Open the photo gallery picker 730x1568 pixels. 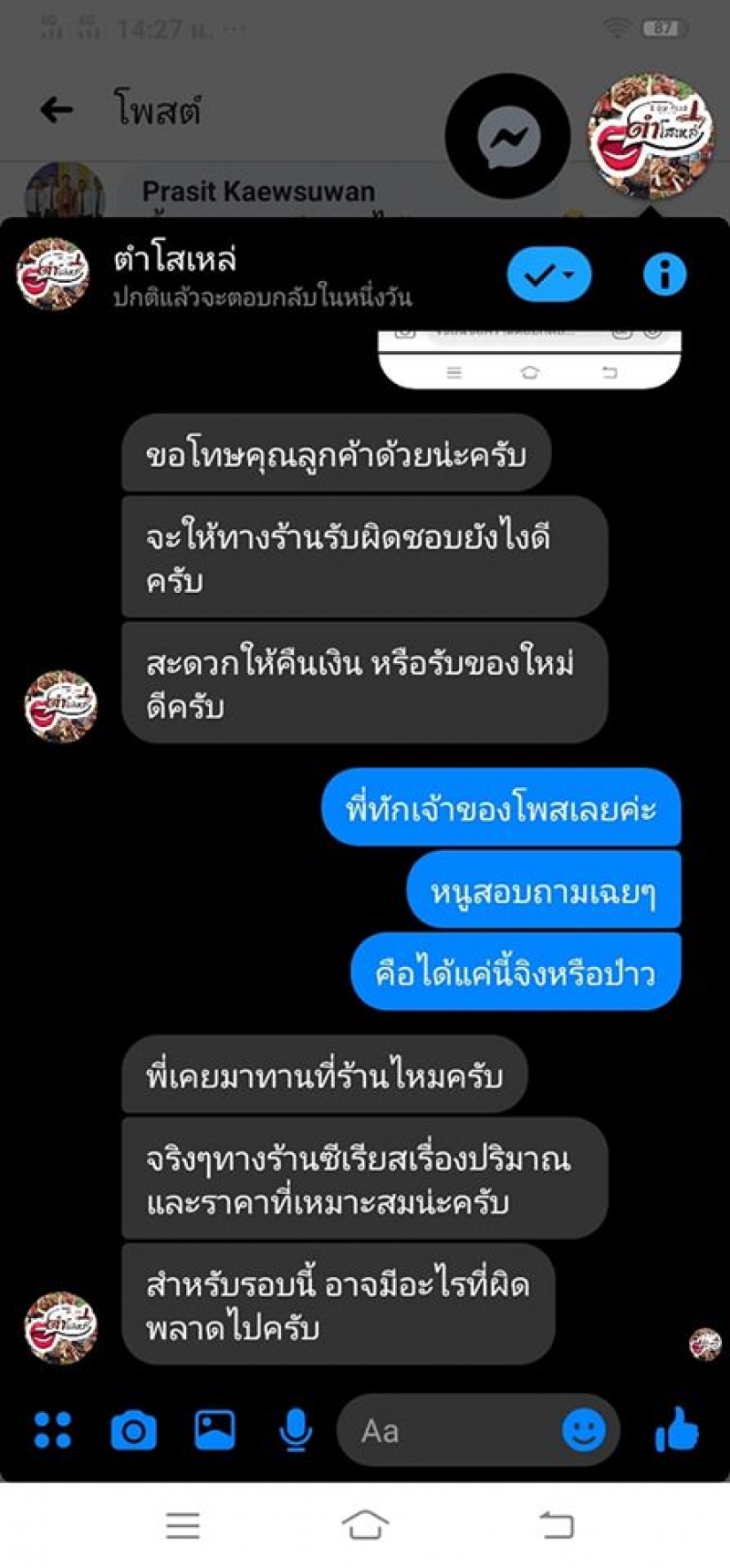point(215,1429)
